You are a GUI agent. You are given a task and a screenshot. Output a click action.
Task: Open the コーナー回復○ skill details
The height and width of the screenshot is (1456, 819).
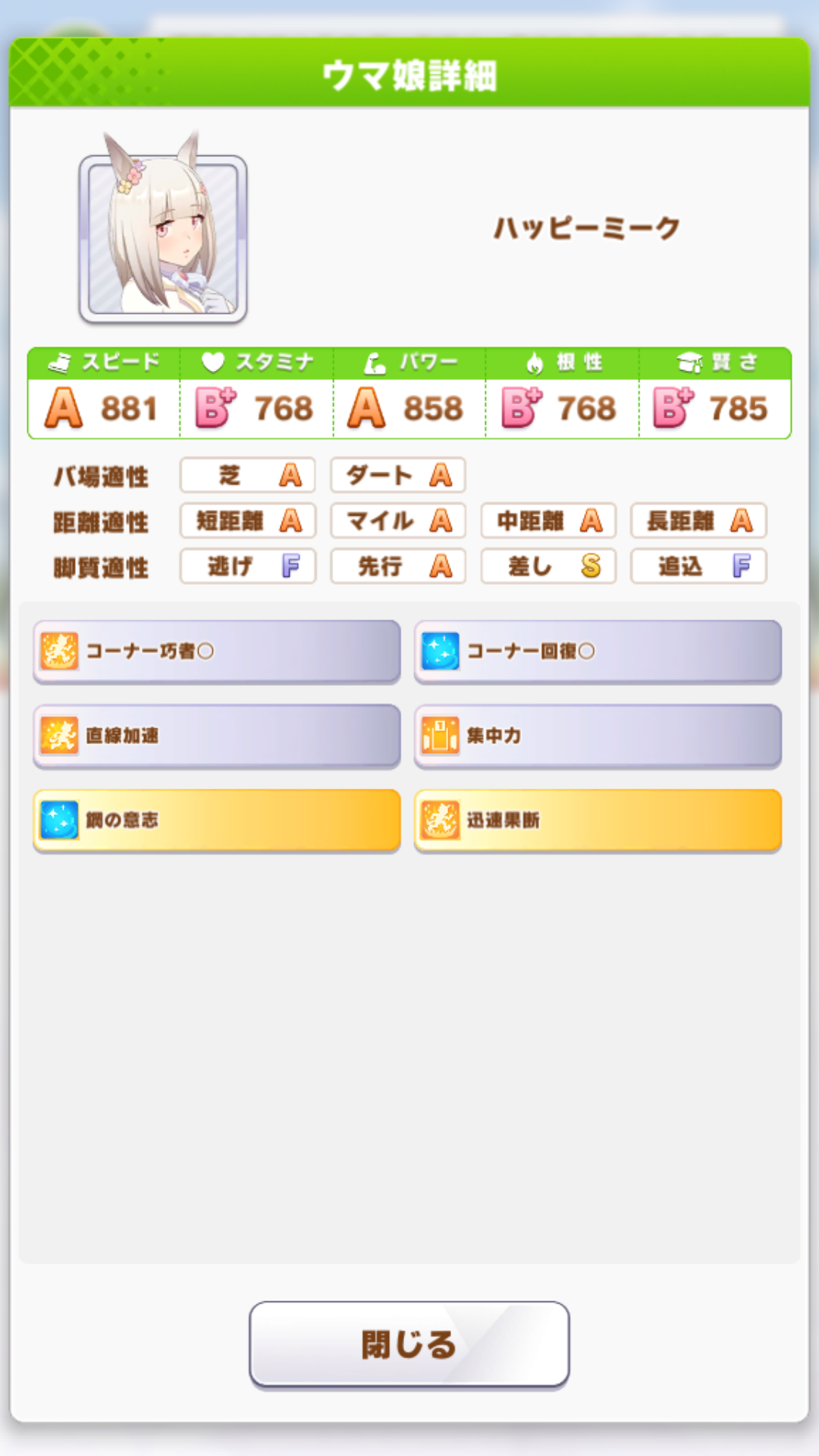point(598,651)
